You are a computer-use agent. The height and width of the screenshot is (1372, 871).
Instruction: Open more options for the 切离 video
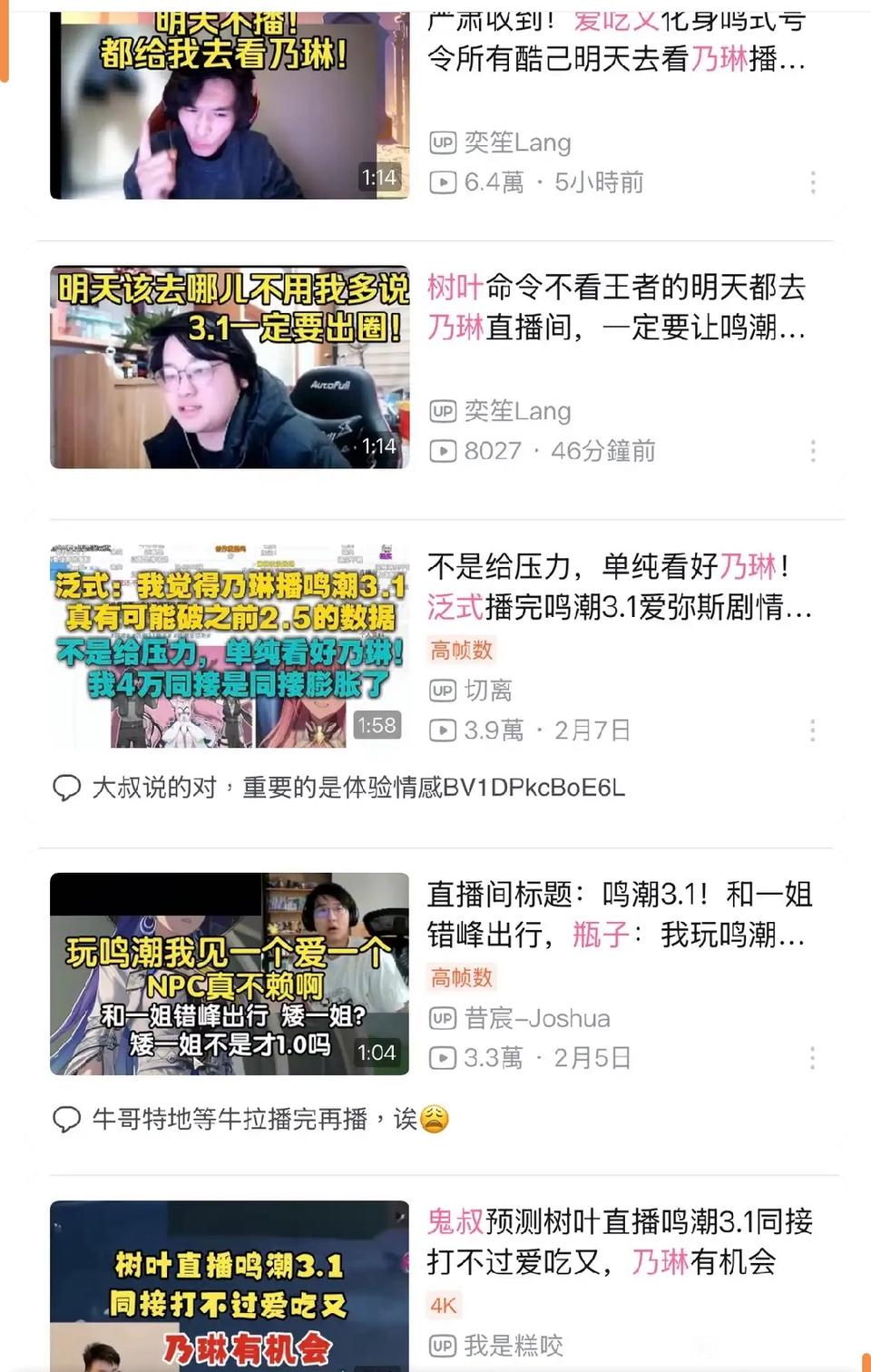(x=812, y=730)
